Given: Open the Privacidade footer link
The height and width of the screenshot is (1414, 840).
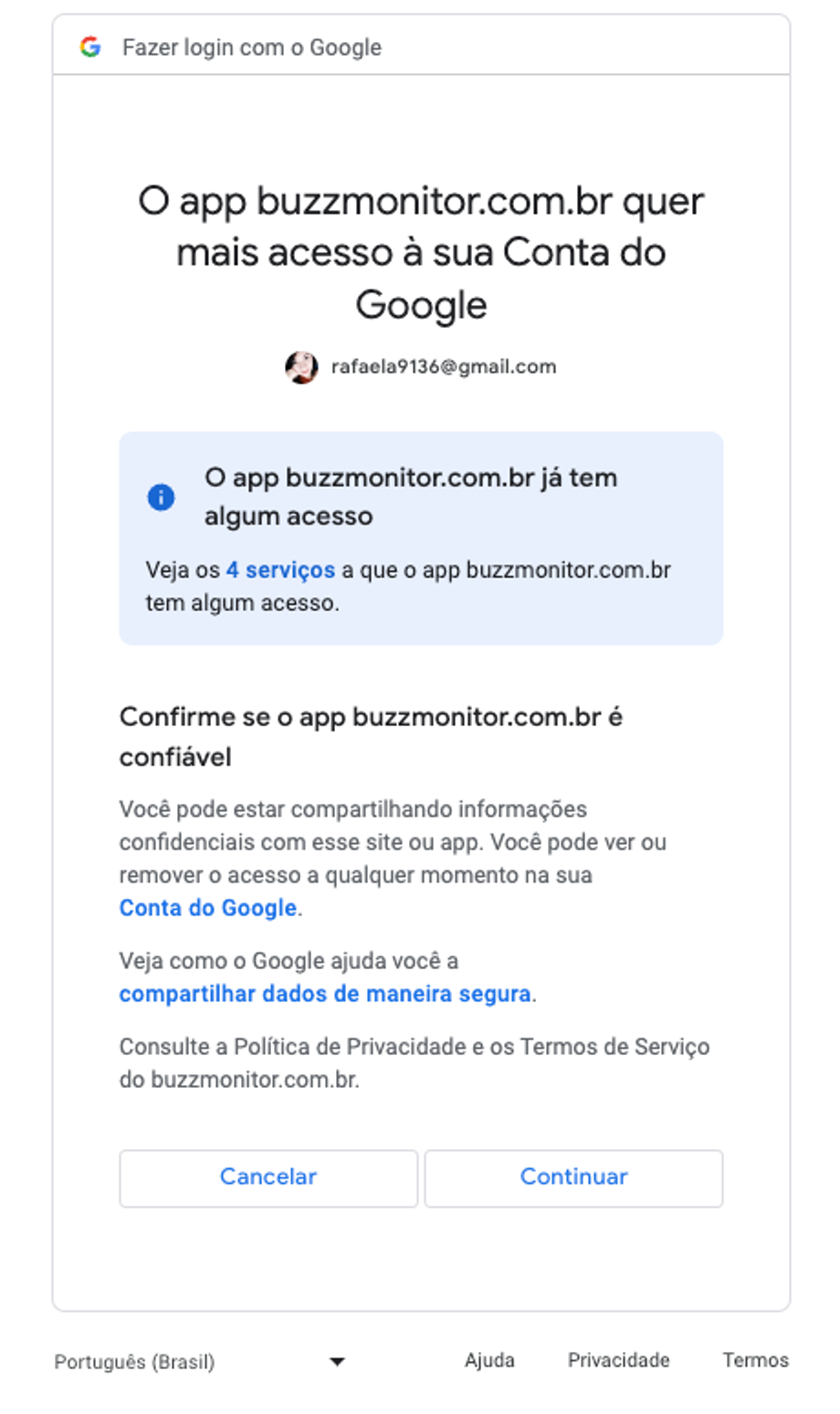Looking at the screenshot, I should point(618,1360).
